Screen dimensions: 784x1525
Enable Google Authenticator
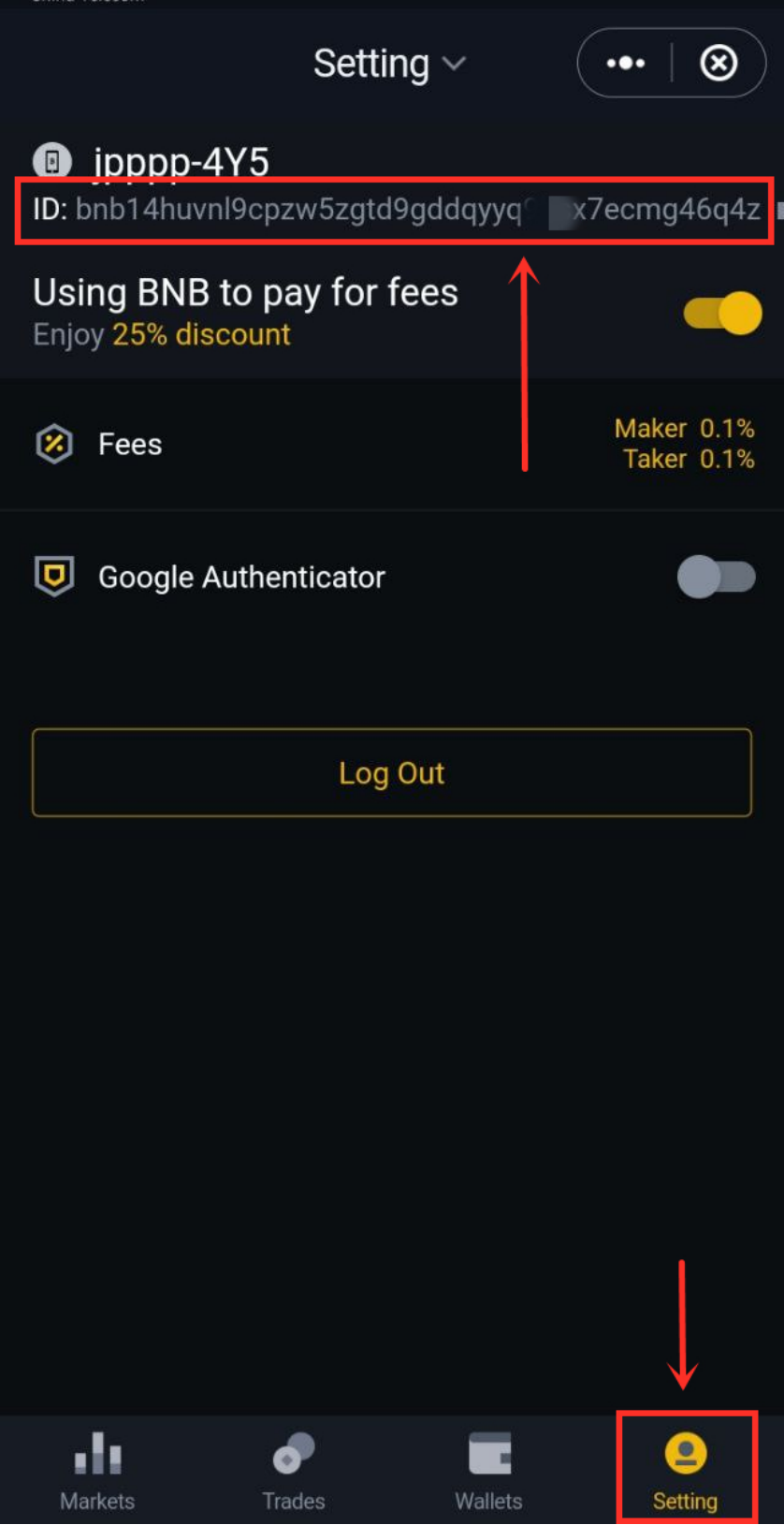[716, 577]
